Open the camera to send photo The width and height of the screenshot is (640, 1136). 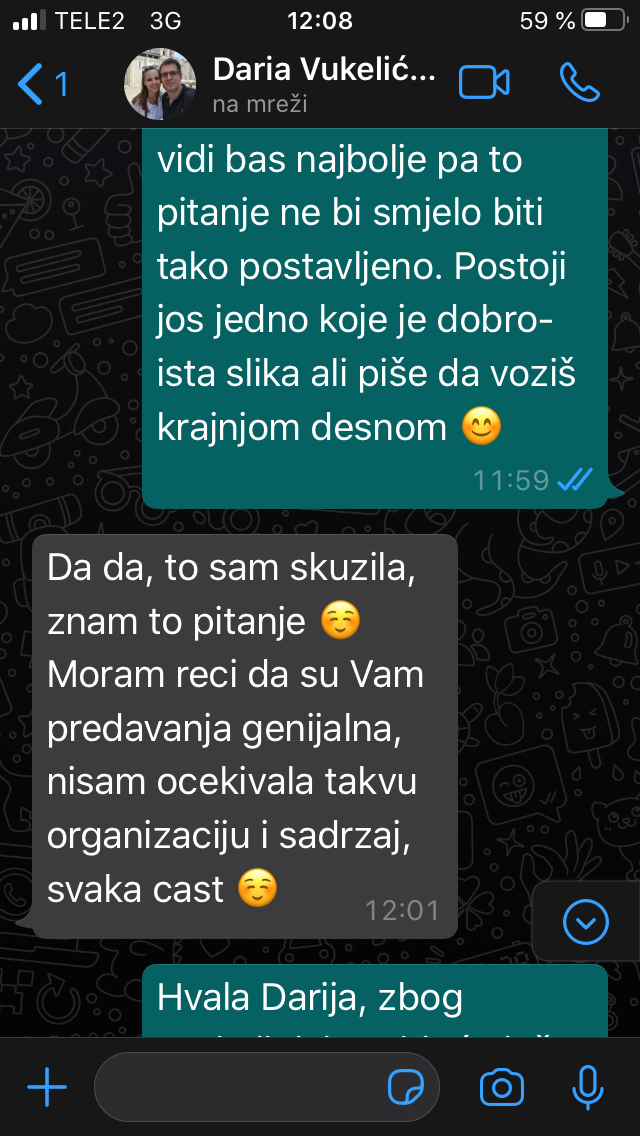pyautogui.click(x=502, y=1087)
